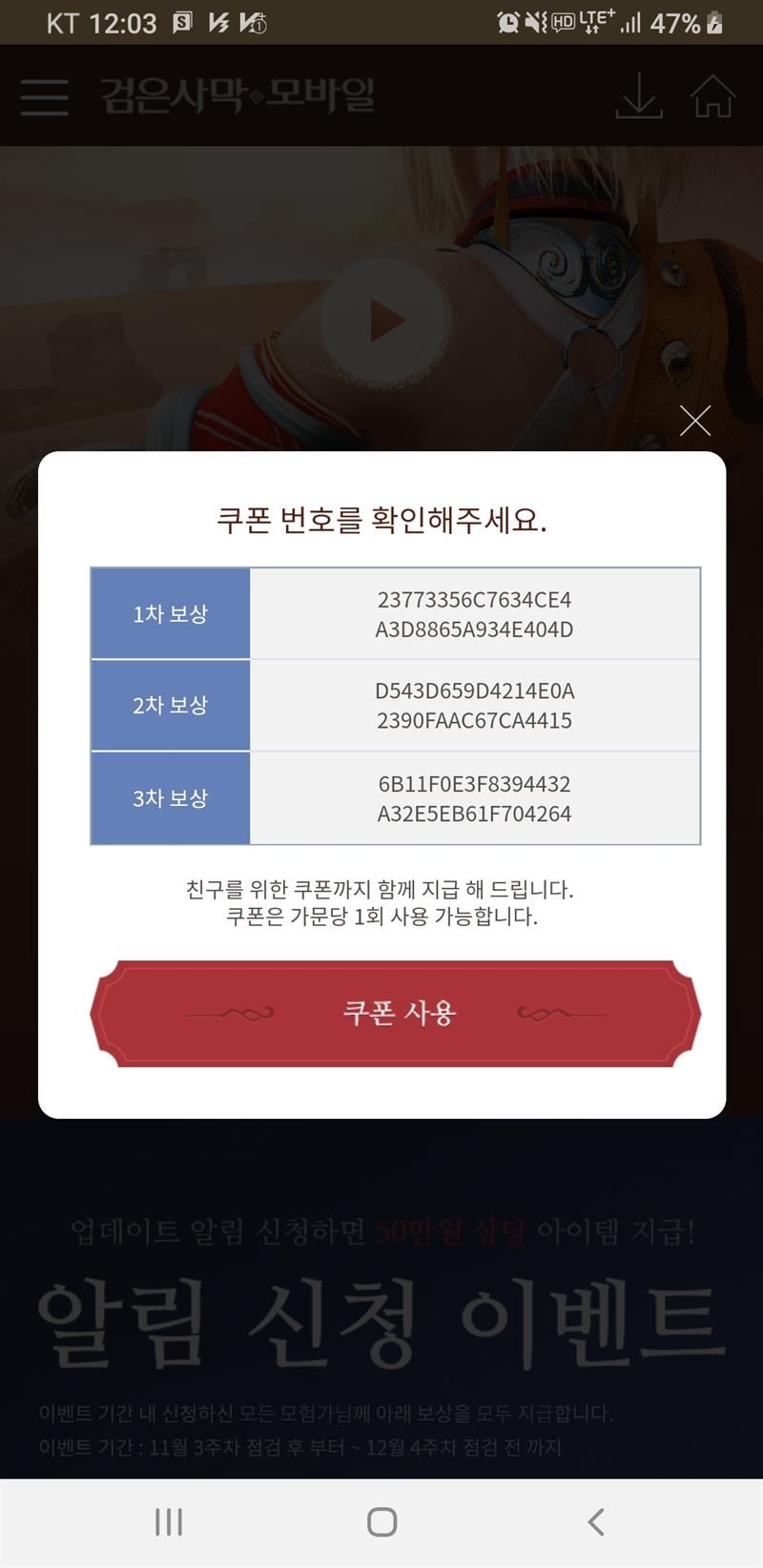
Task: Tap the 쿠폰 사용 button
Action: pyautogui.click(x=396, y=1013)
